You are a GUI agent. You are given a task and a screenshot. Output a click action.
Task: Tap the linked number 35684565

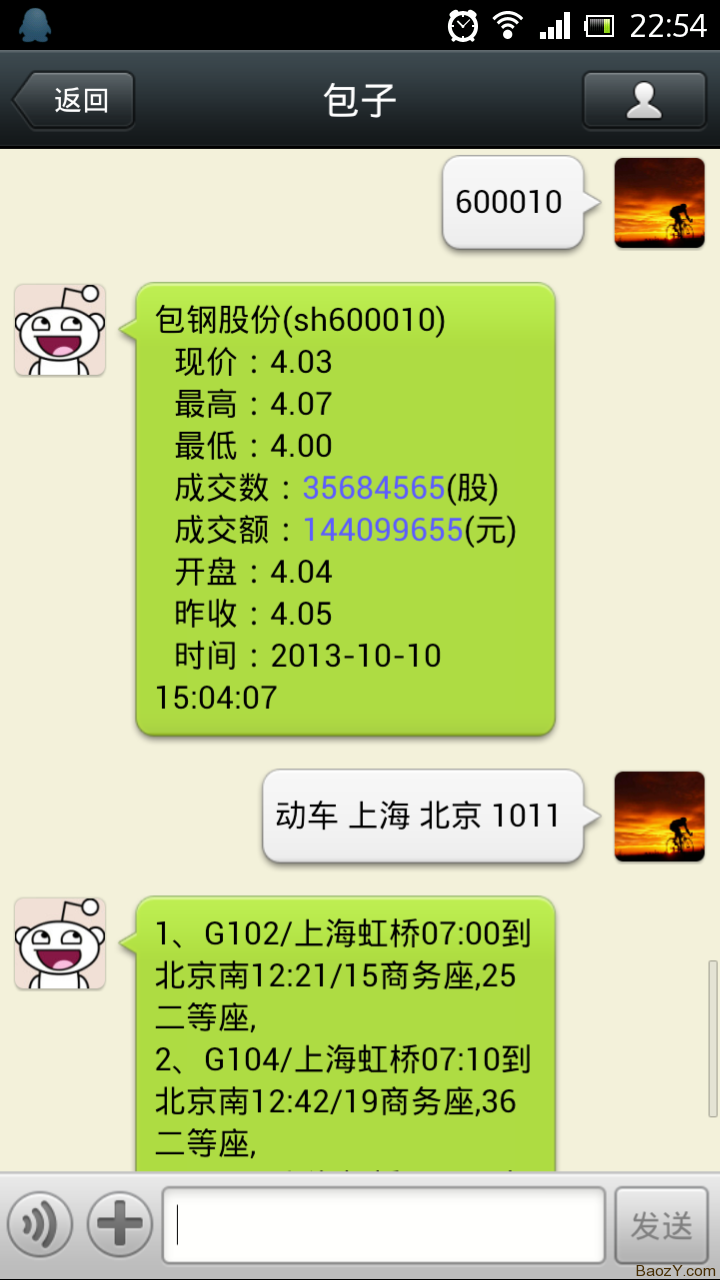click(x=374, y=488)
